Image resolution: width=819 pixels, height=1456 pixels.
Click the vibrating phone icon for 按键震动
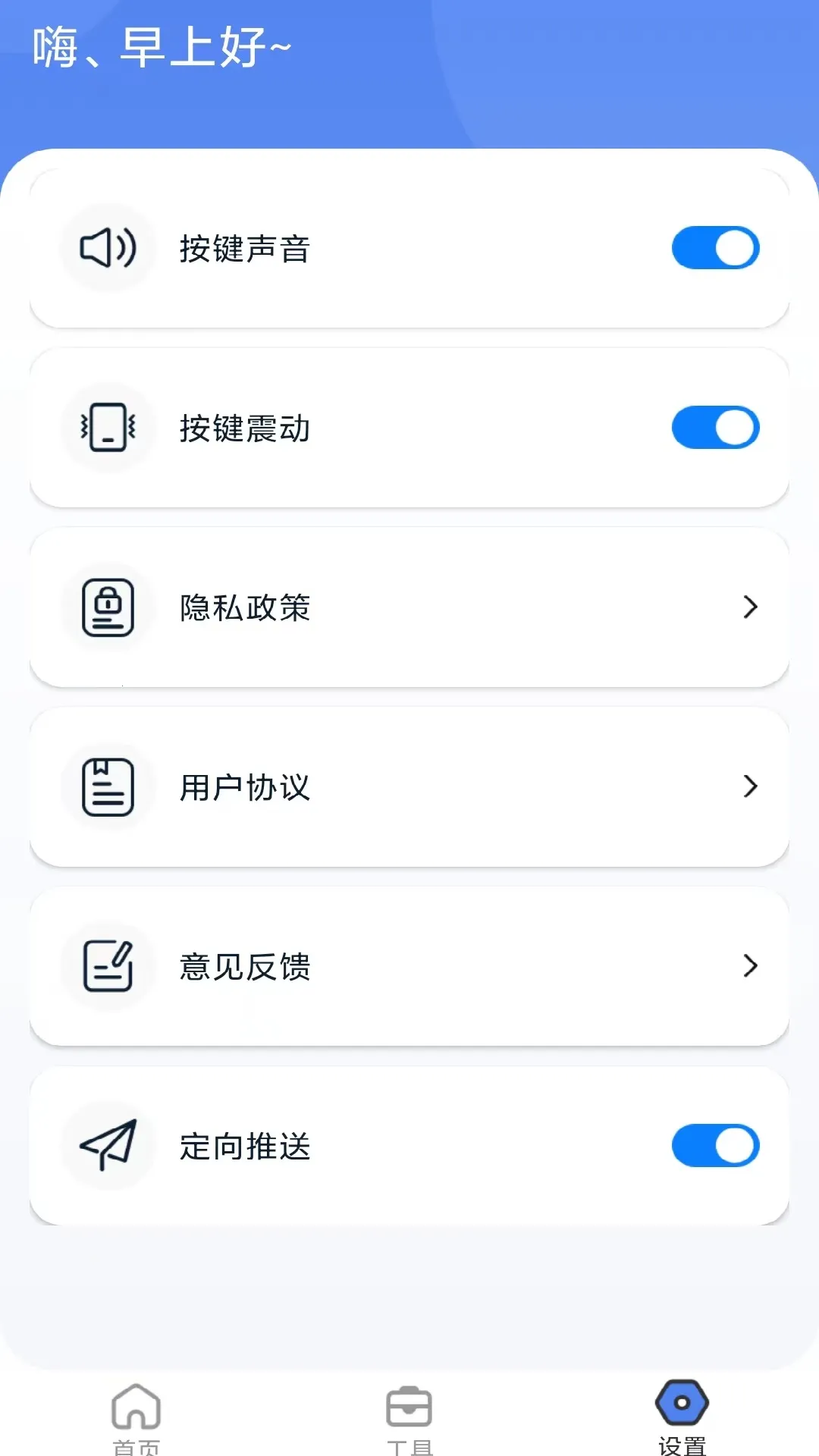[108, 427]
